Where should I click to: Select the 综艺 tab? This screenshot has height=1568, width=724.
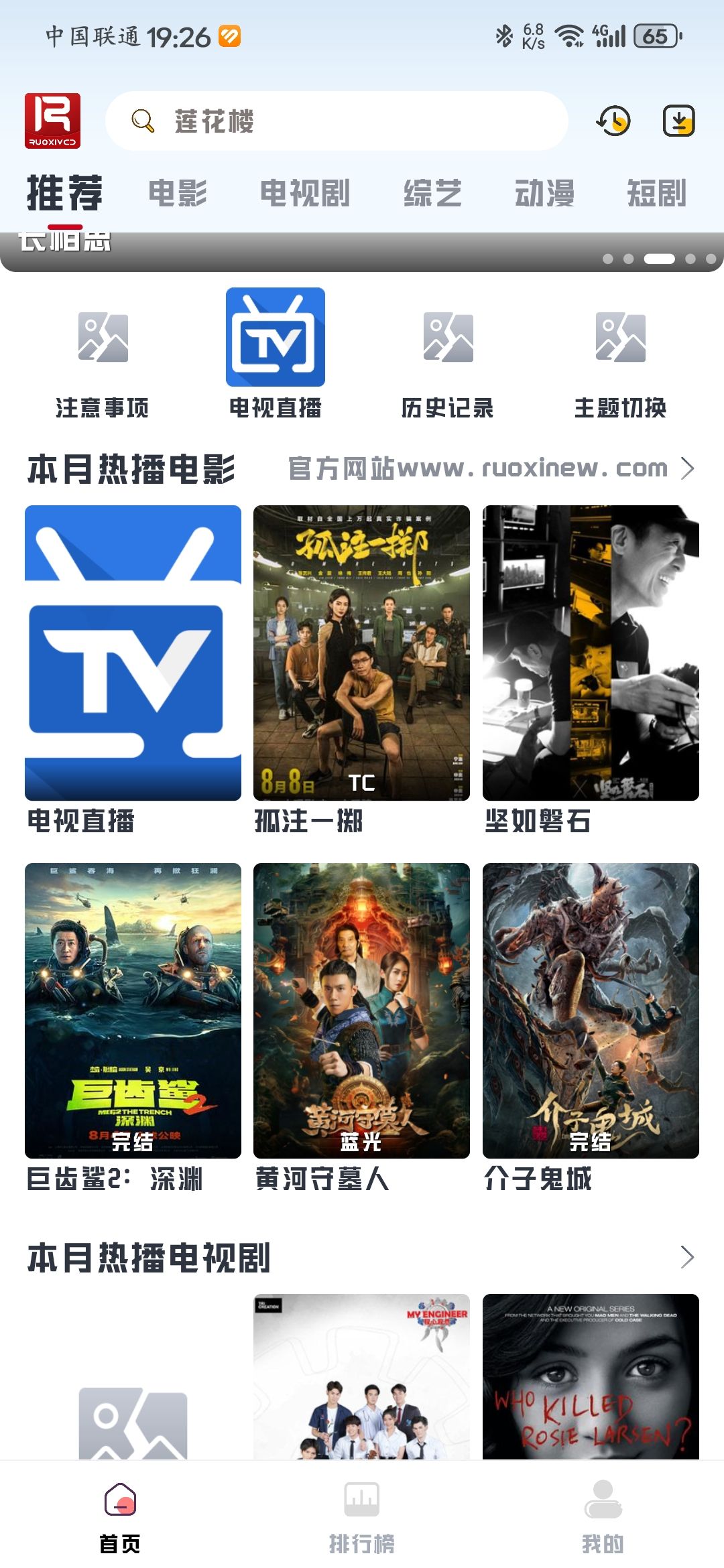pyautogui.click(x=432, y=193)
